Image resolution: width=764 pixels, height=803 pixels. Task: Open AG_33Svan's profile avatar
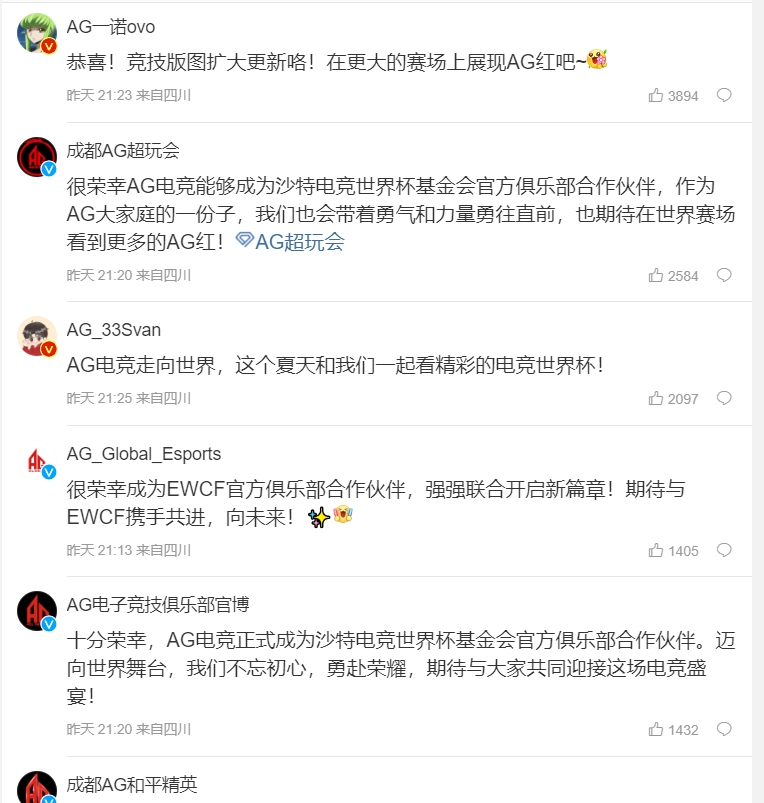point(37,337)
